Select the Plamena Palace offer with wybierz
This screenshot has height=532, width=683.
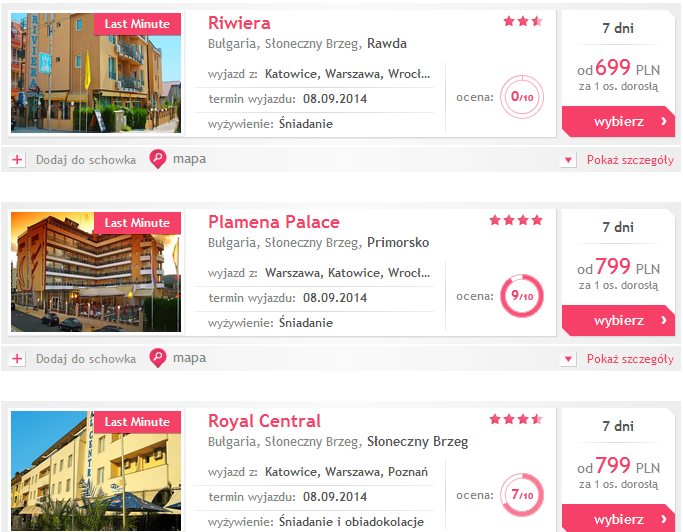click(x=620, y=320)
